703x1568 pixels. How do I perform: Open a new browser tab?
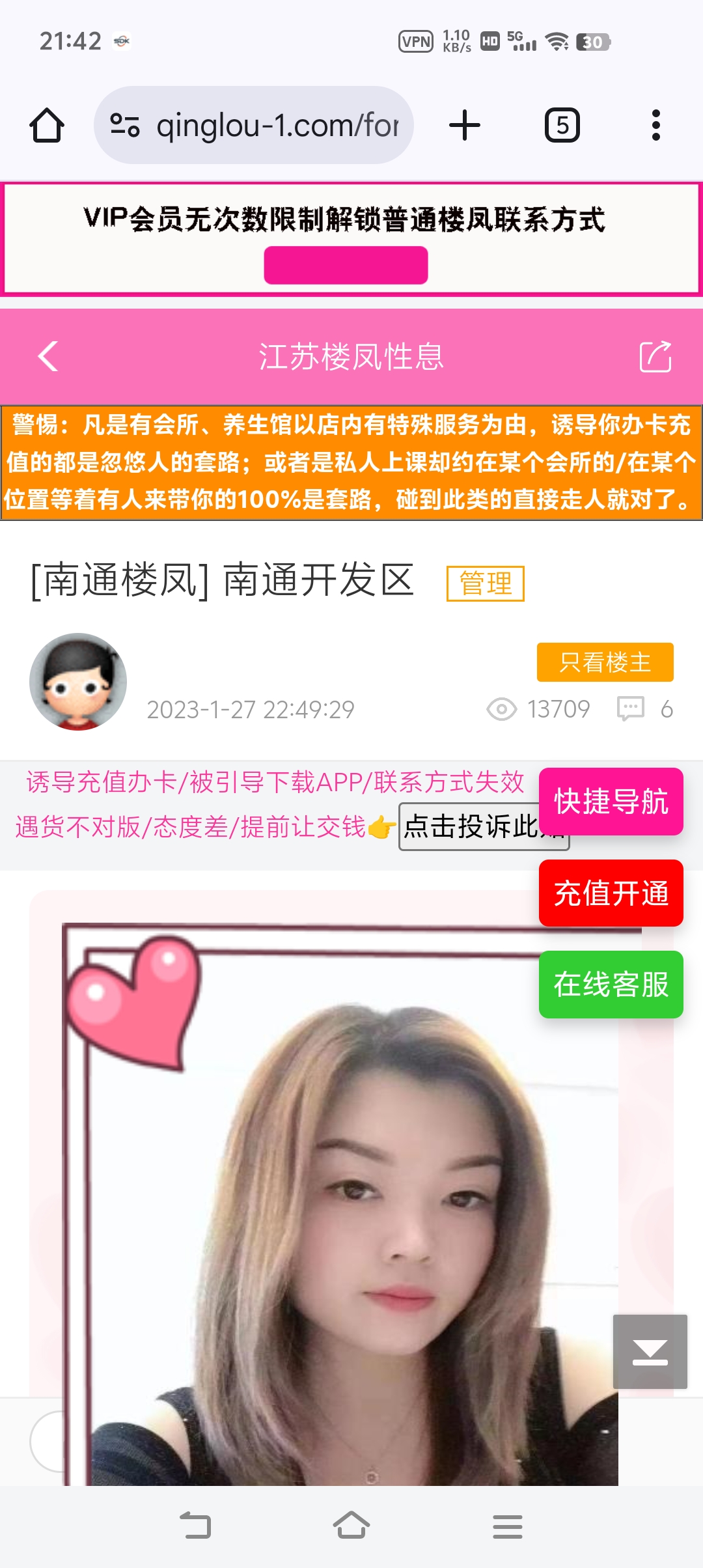tap(465, 125)
